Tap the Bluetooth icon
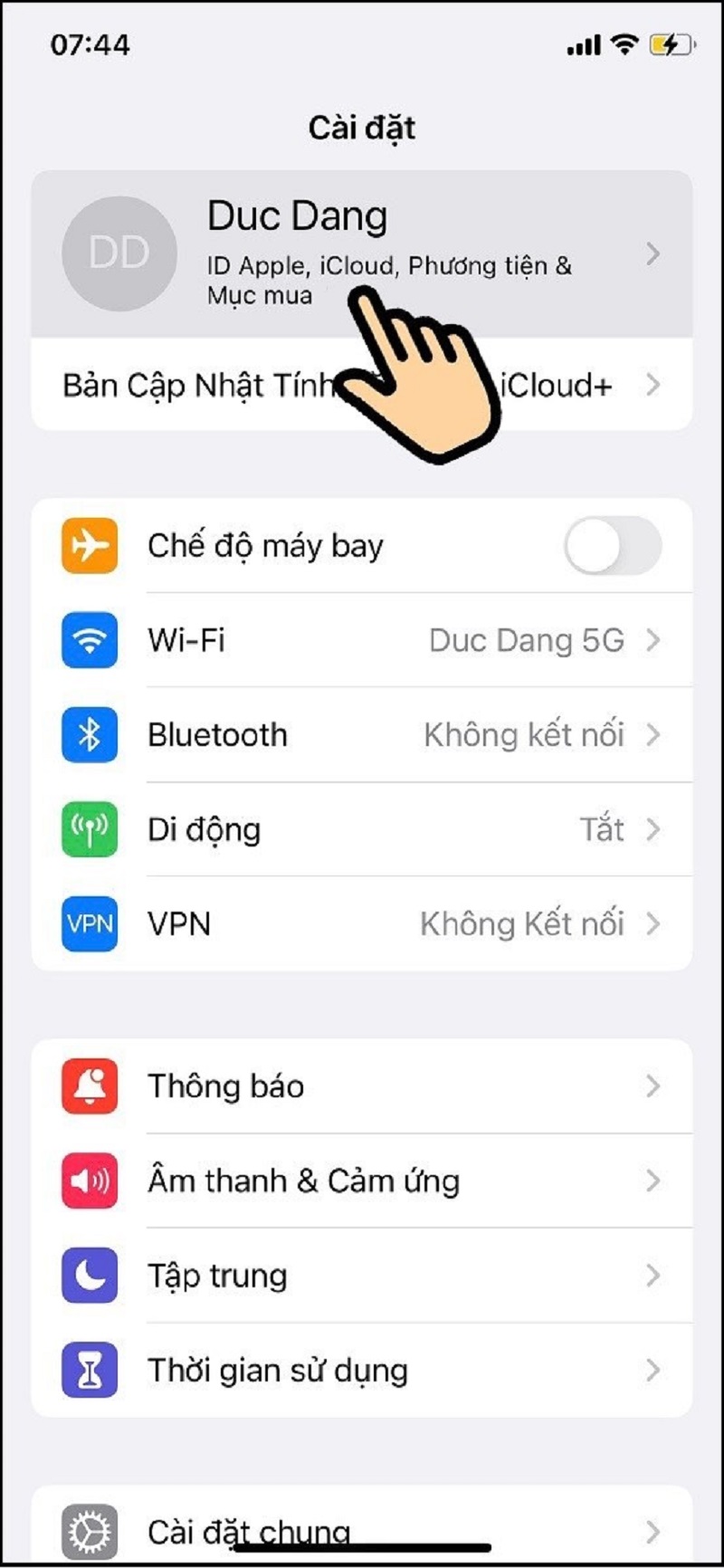Image resolution: width=724 pixels, height=1568 pixels. coord(89,735)
